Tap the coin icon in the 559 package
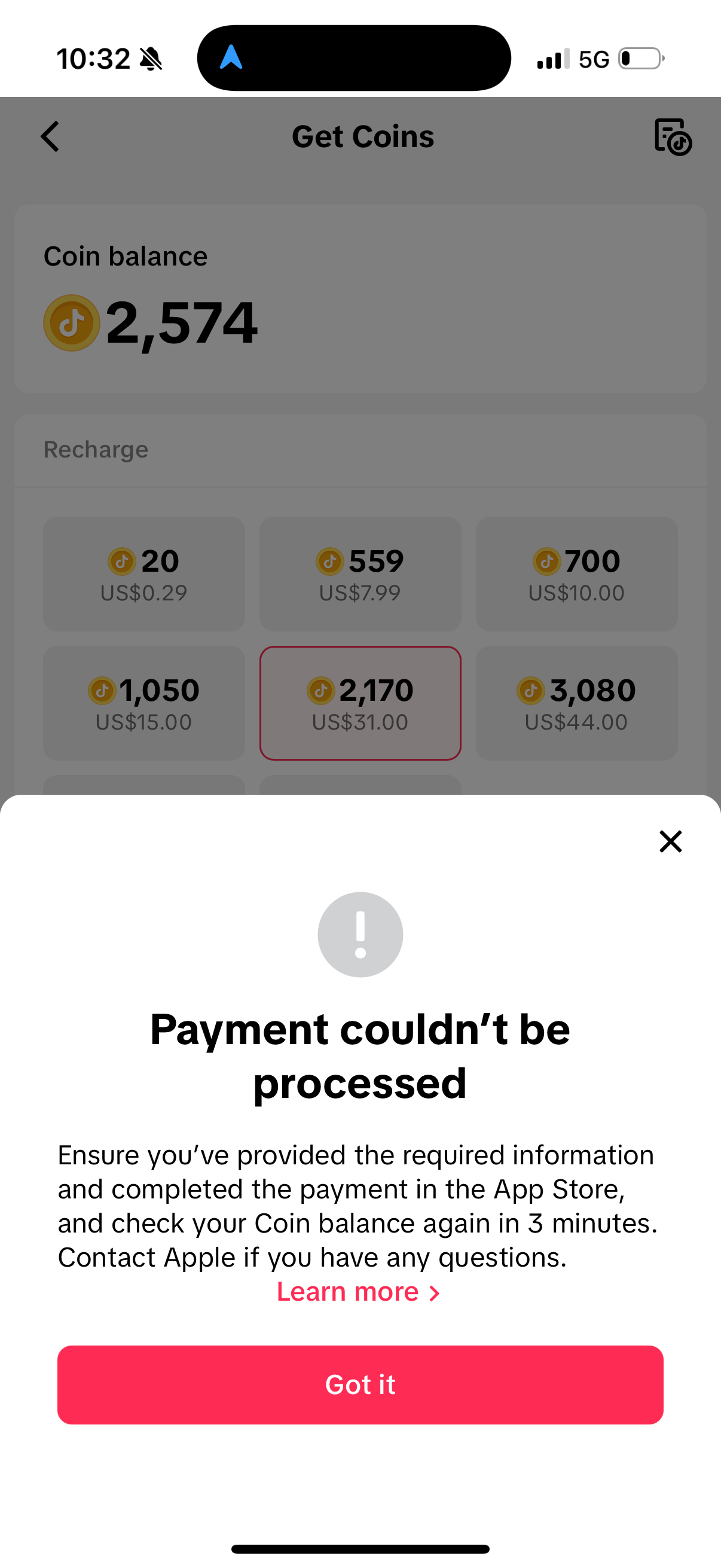 click(330, 560)
